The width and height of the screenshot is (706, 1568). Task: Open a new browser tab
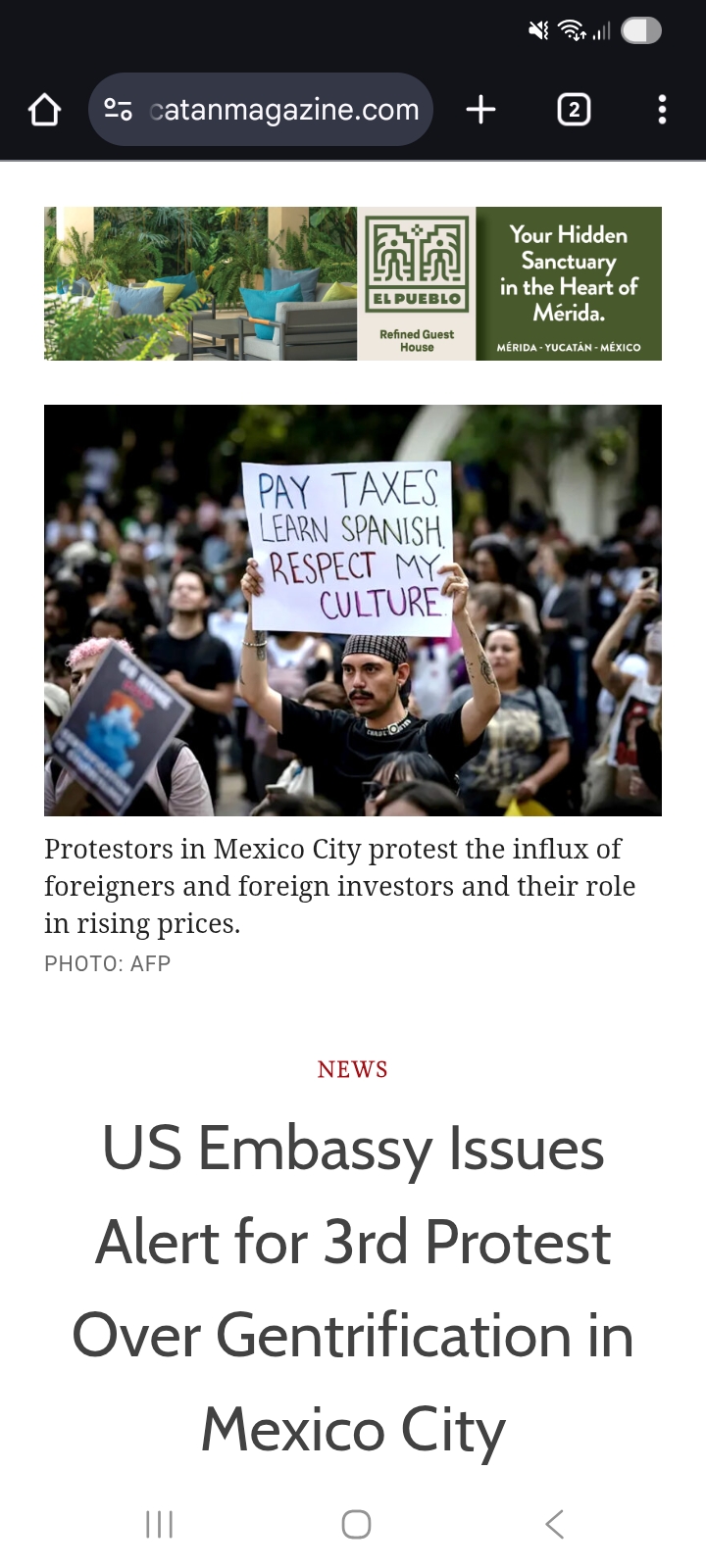(480, 110)
